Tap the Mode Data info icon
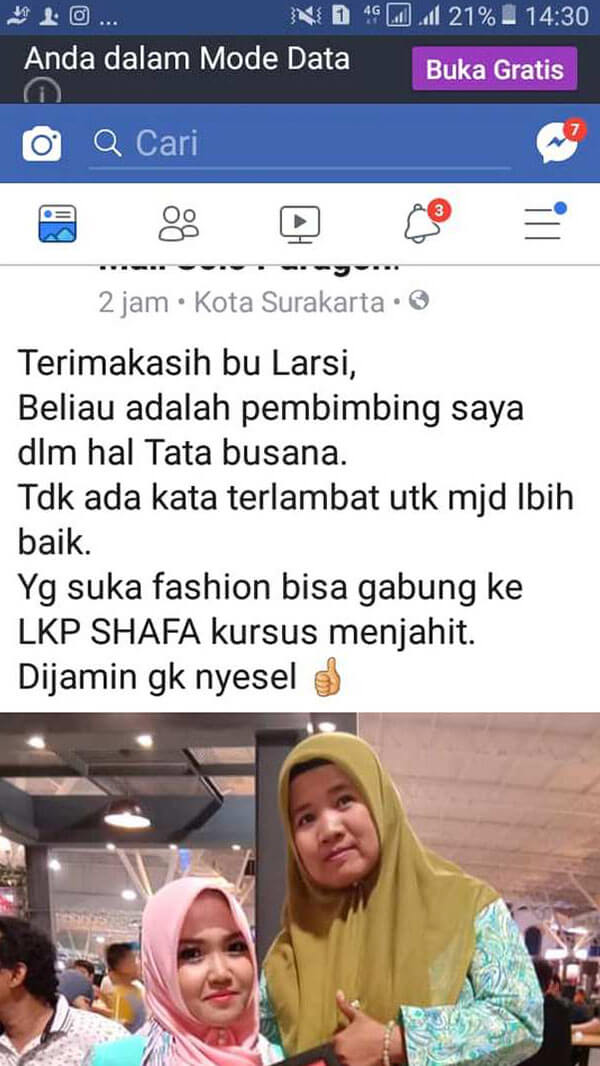The image size is (600, 1066). coord(42,92)
